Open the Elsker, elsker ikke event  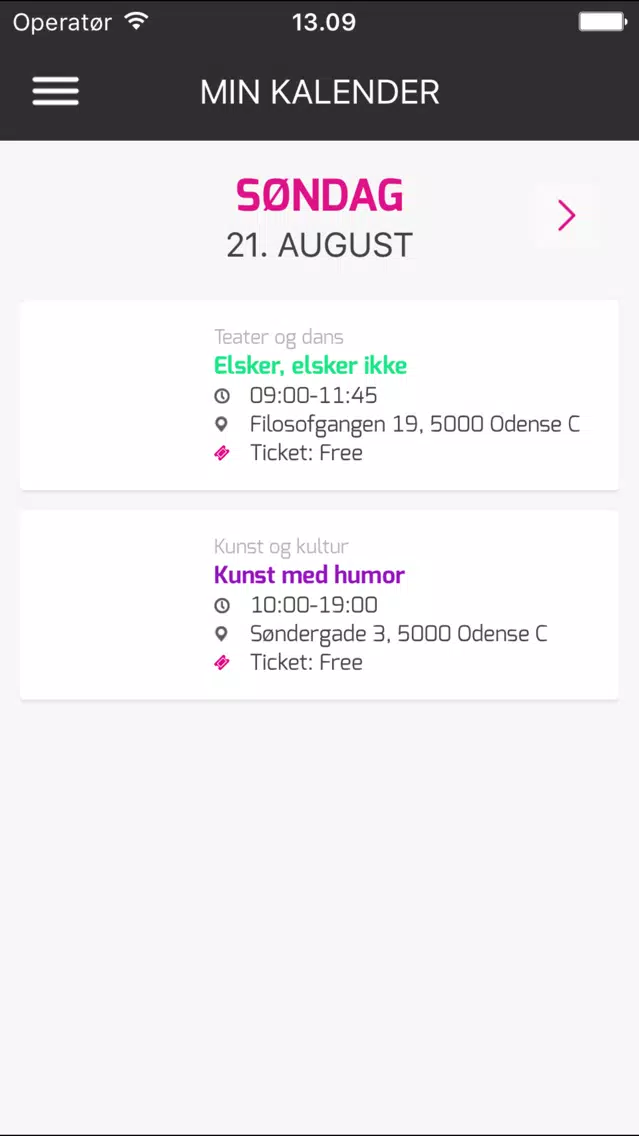coord(320,396)
